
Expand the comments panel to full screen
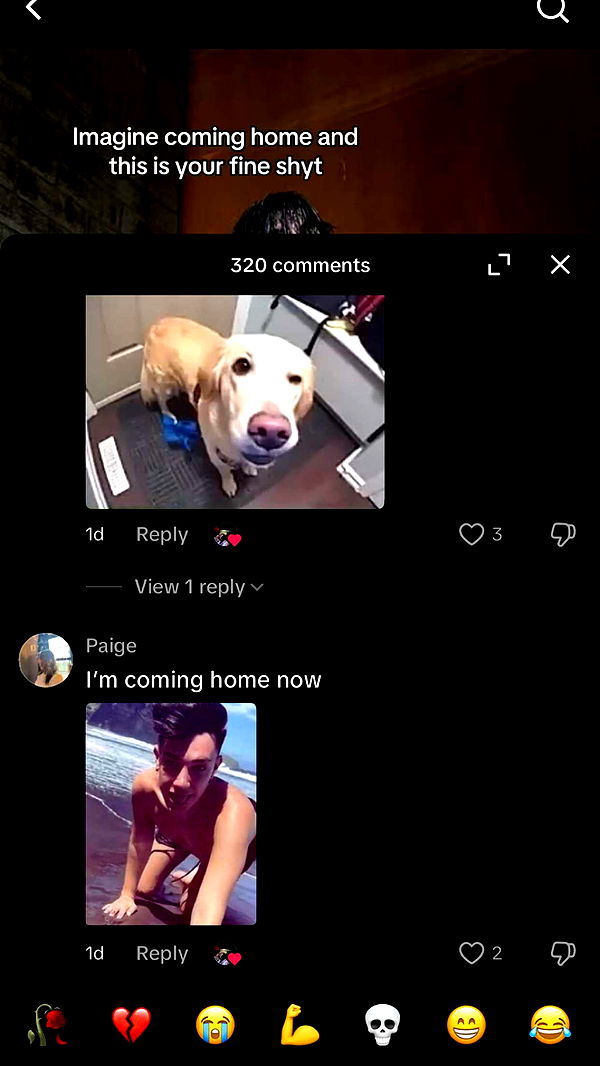tap(499, 265)
